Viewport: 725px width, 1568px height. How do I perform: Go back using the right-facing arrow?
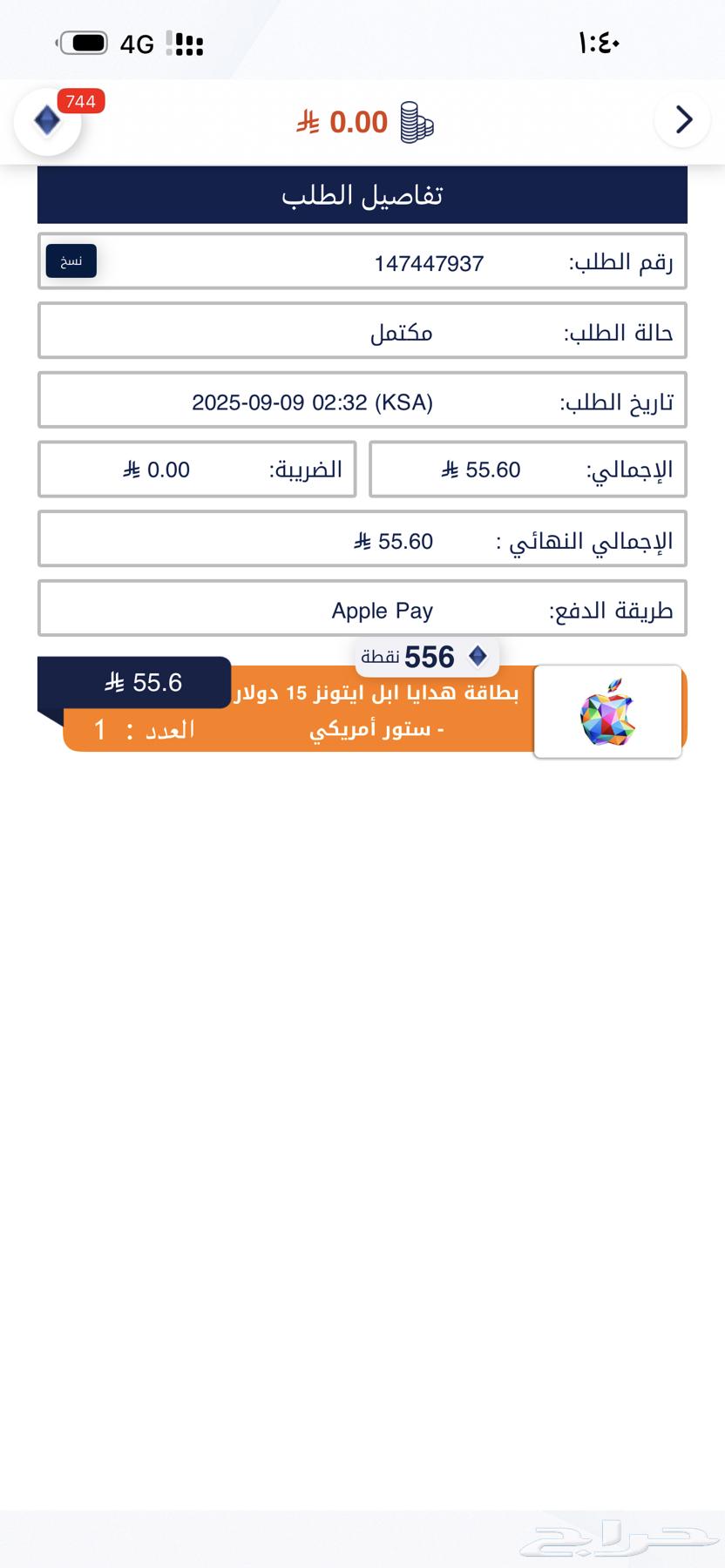tap(682, 120)
